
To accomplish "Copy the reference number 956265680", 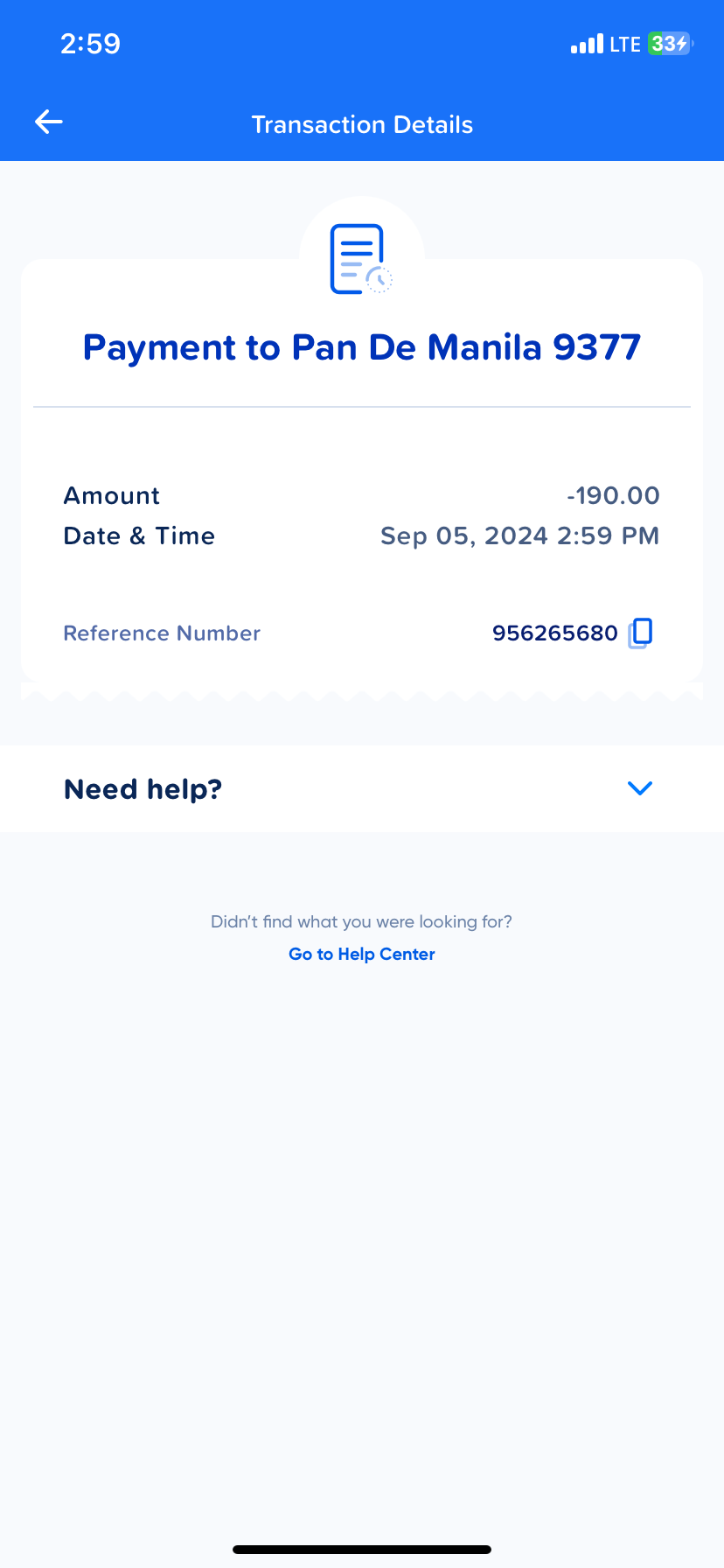I will coord(641,633).
